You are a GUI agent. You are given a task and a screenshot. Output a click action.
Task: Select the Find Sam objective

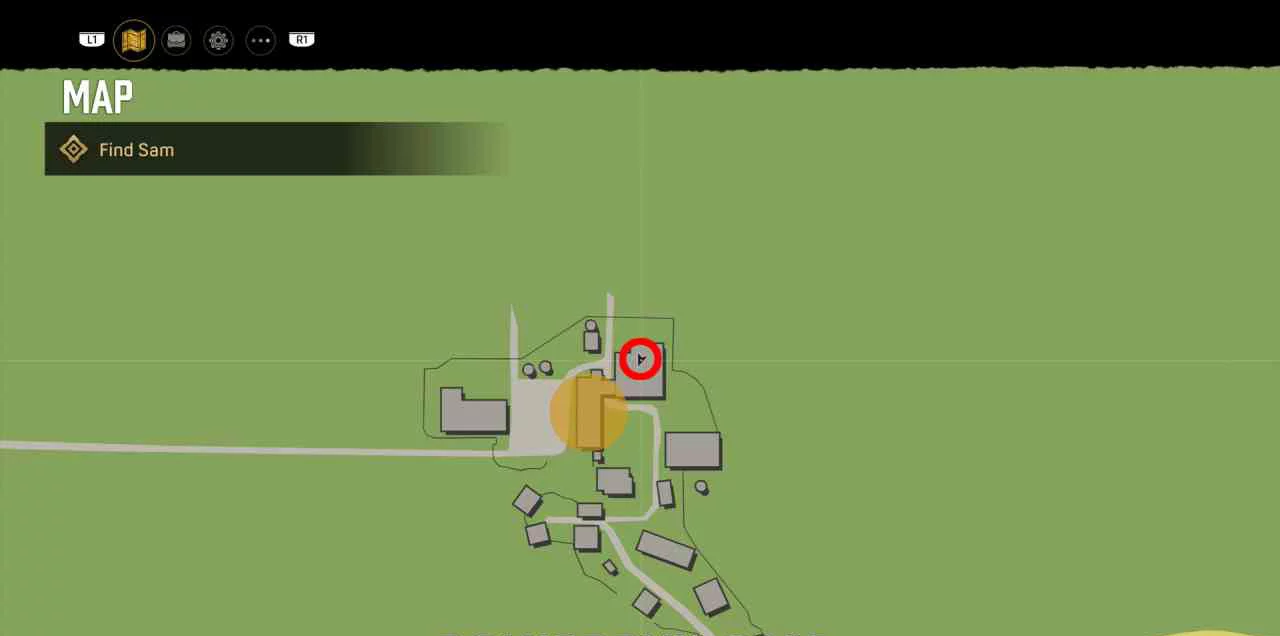(x=136, y=150)
